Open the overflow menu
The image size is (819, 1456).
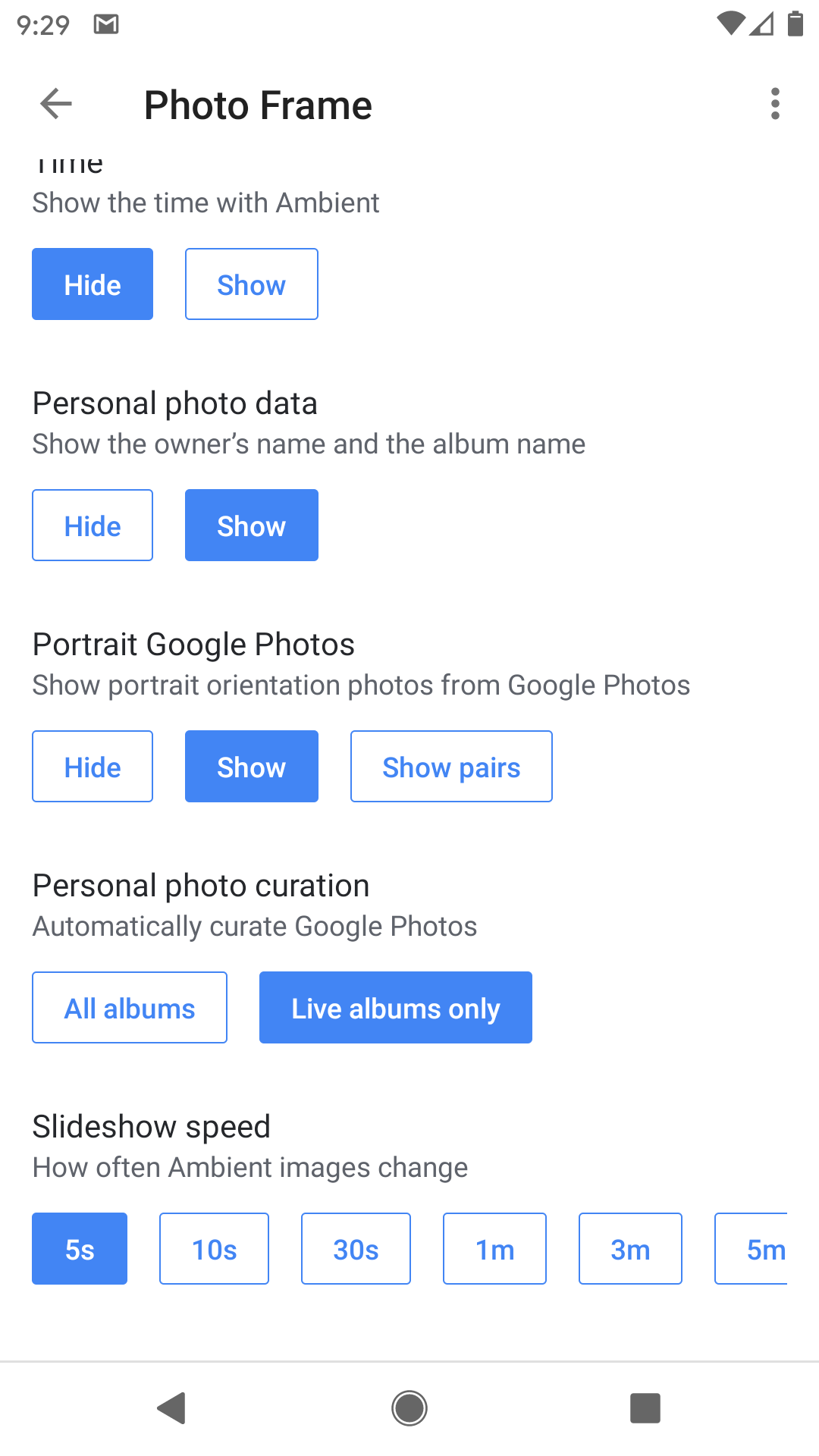click(x=775, y=104)
